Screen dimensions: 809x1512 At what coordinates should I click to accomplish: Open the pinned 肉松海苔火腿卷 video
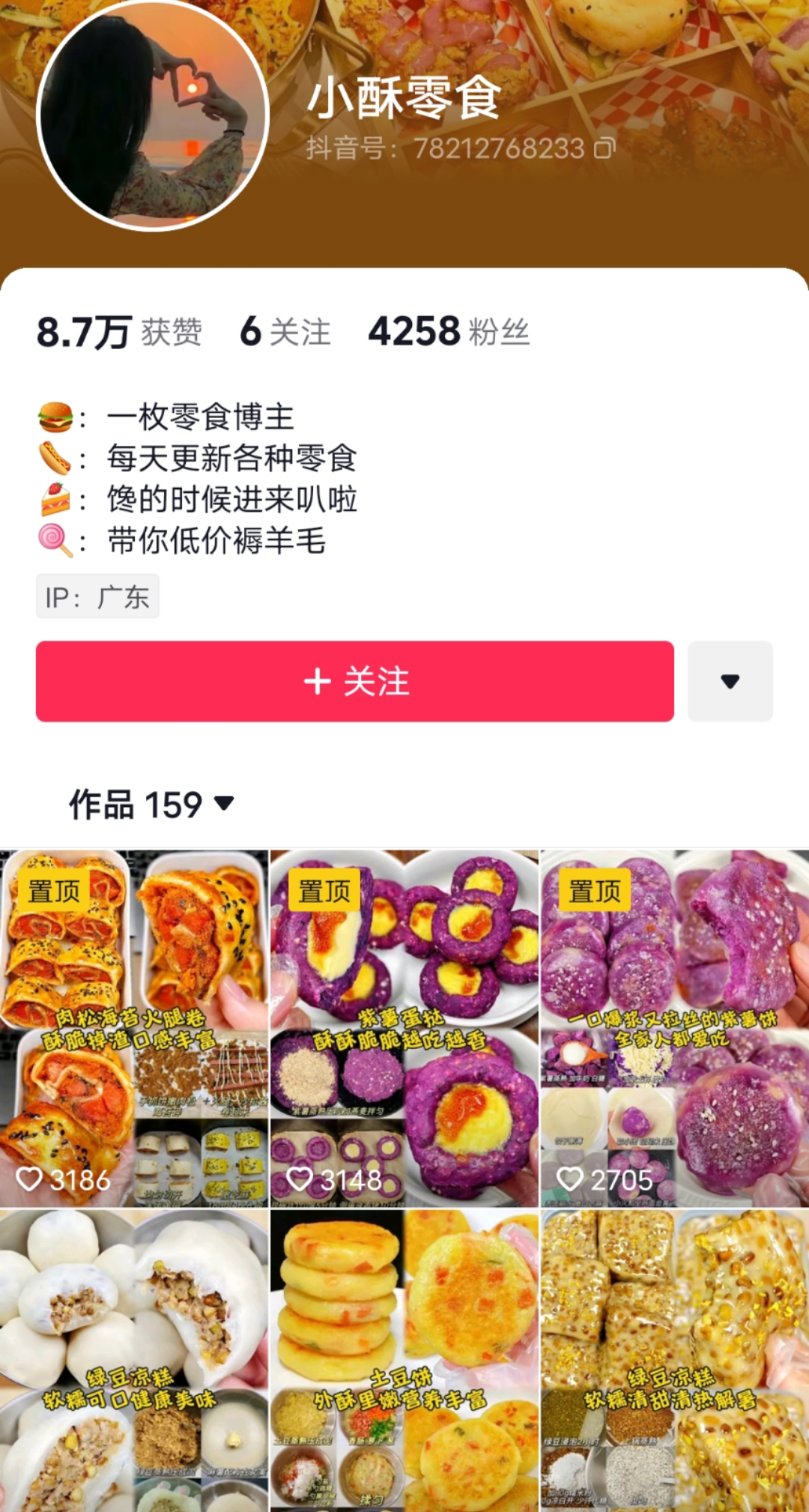134,1028
